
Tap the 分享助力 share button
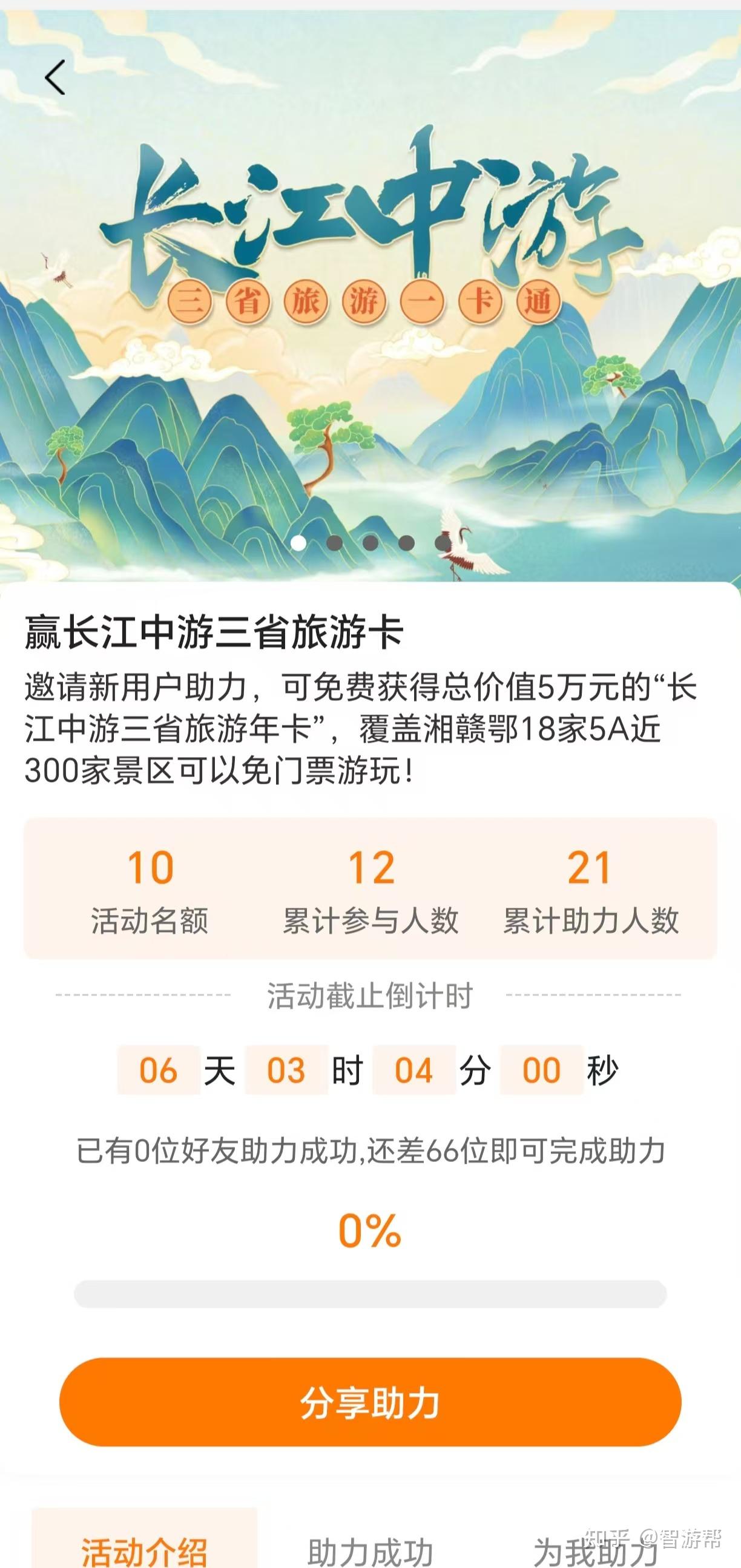[x=369, y=1402]
